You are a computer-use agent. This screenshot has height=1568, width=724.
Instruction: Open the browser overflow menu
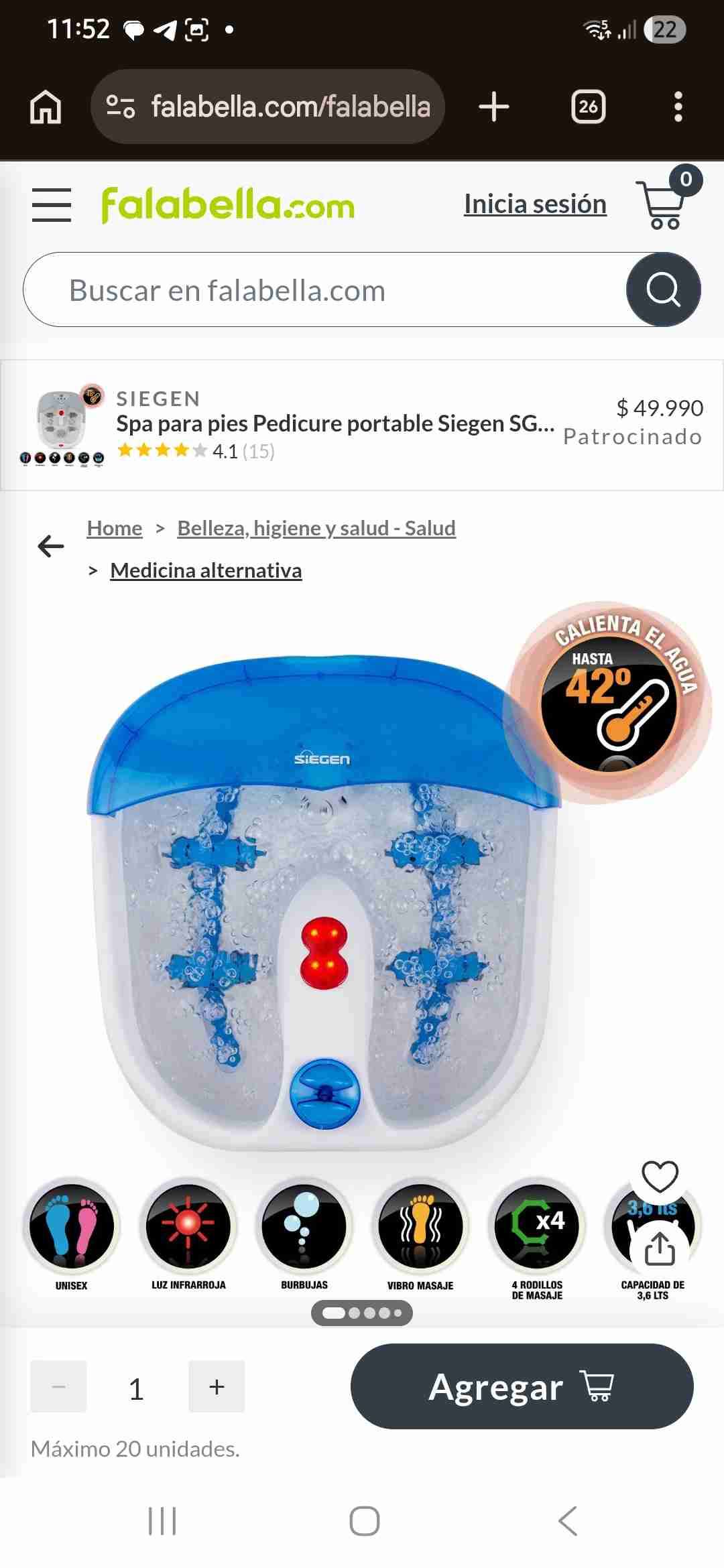(678, 107)
